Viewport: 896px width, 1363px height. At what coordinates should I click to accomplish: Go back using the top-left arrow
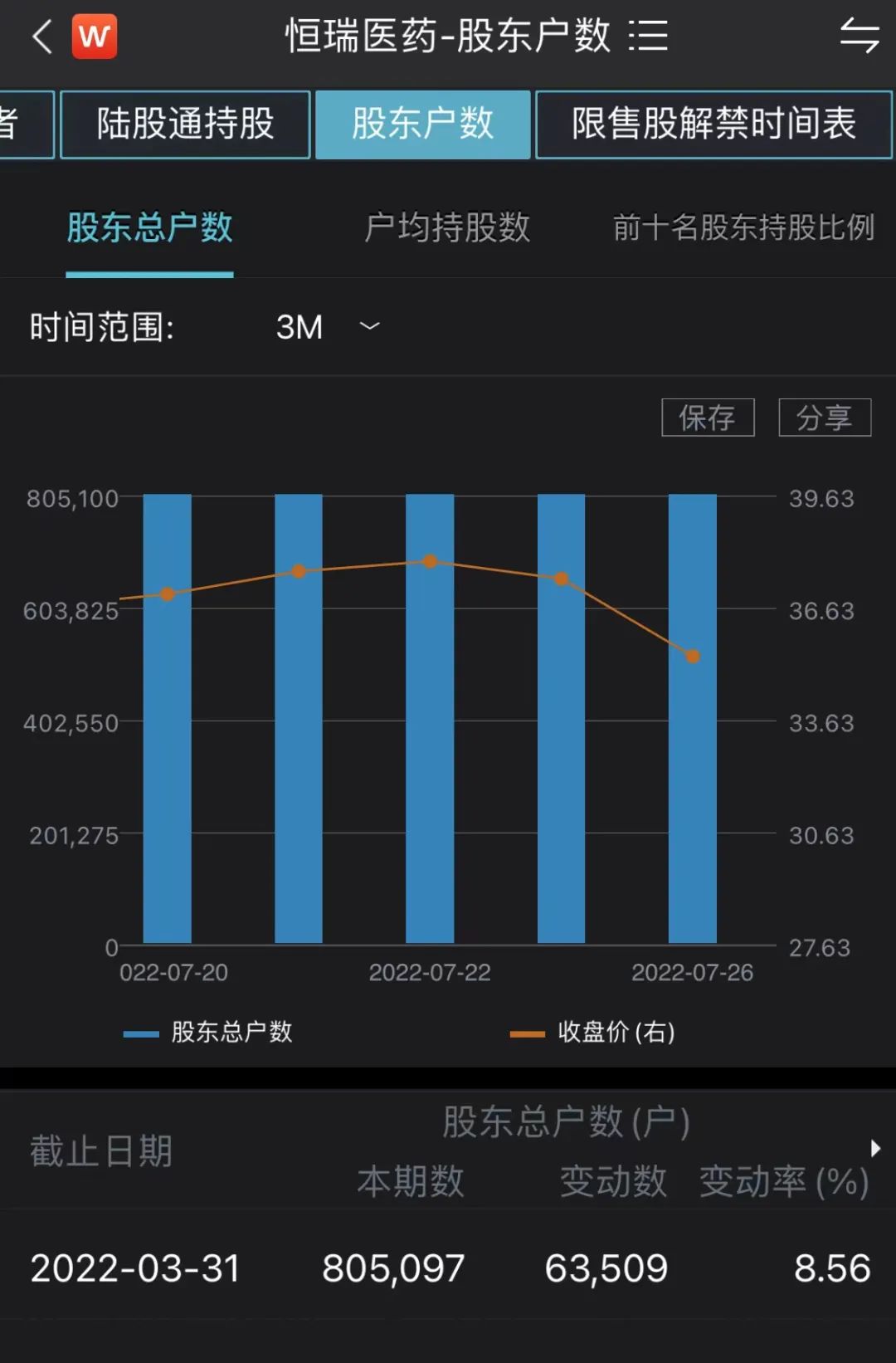click(x=41, y=37)
